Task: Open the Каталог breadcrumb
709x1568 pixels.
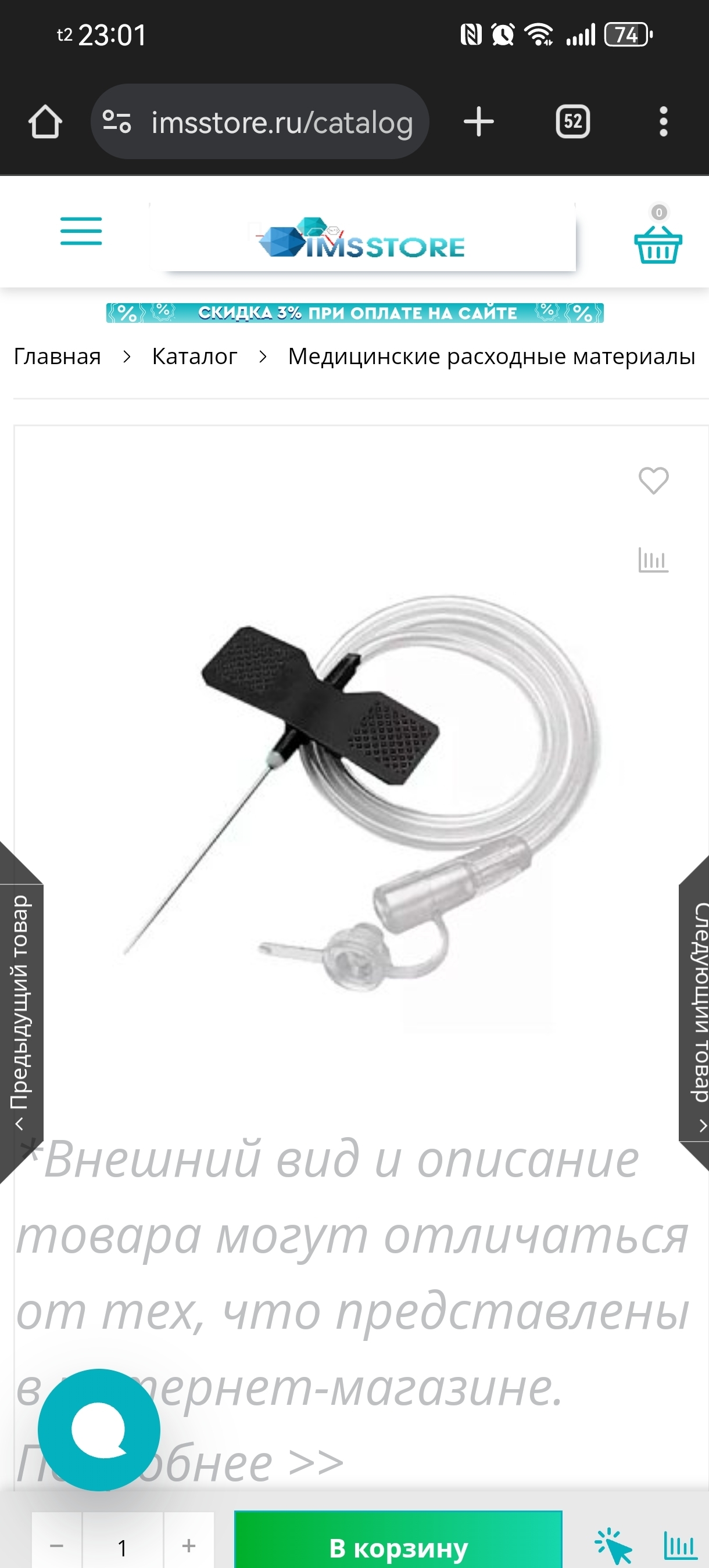Action: (194, 357)
